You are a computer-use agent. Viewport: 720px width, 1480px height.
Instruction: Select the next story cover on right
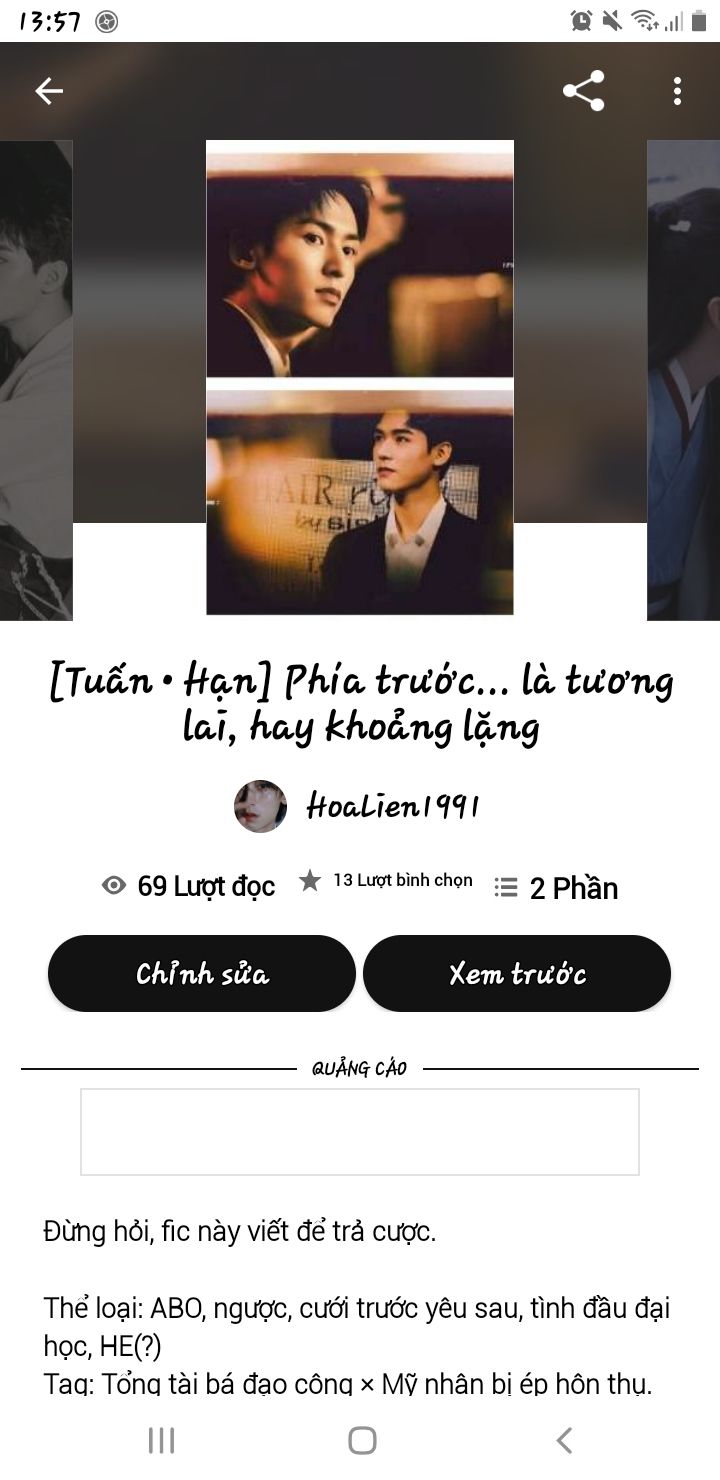click(683, 380)
